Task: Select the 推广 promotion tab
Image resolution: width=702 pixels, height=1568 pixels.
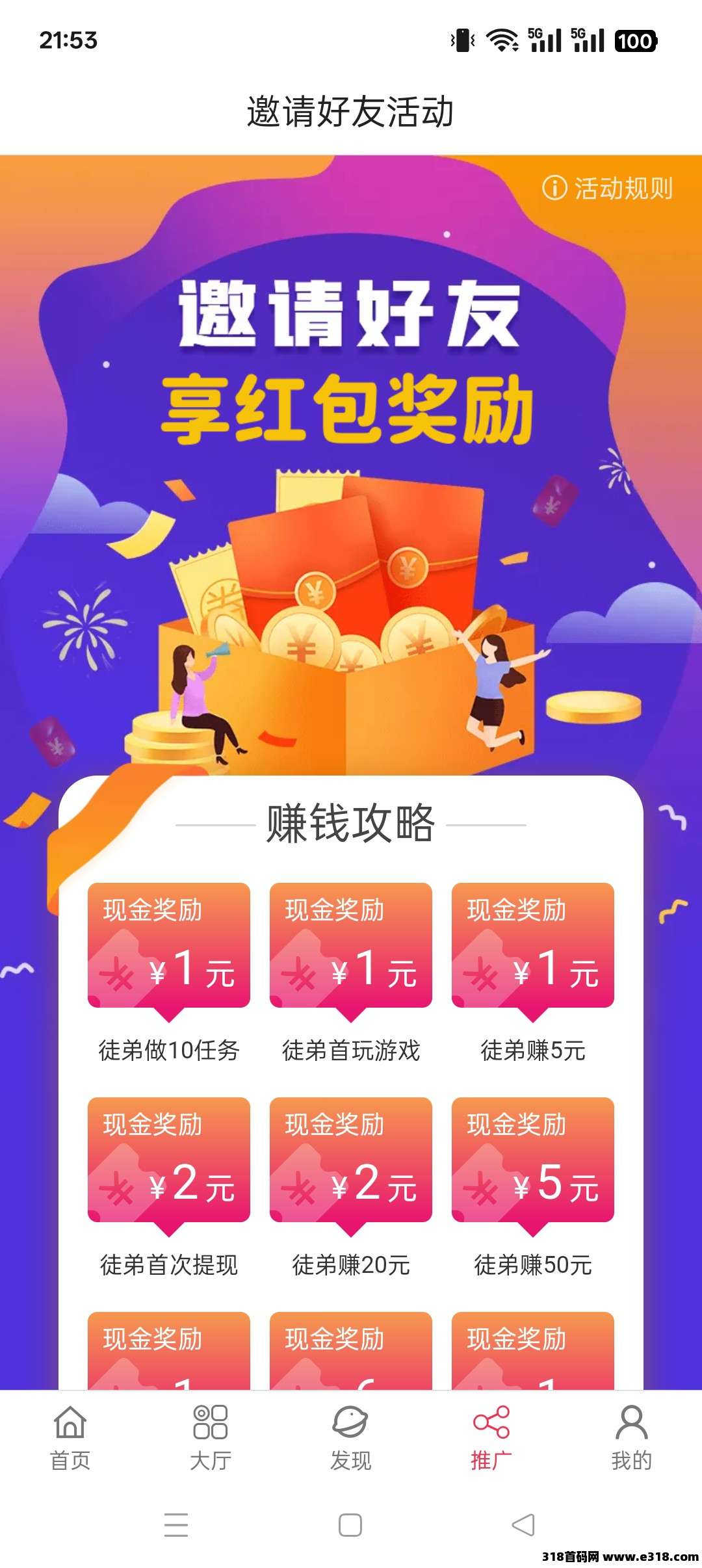Action: click(x=491, y=1437)
